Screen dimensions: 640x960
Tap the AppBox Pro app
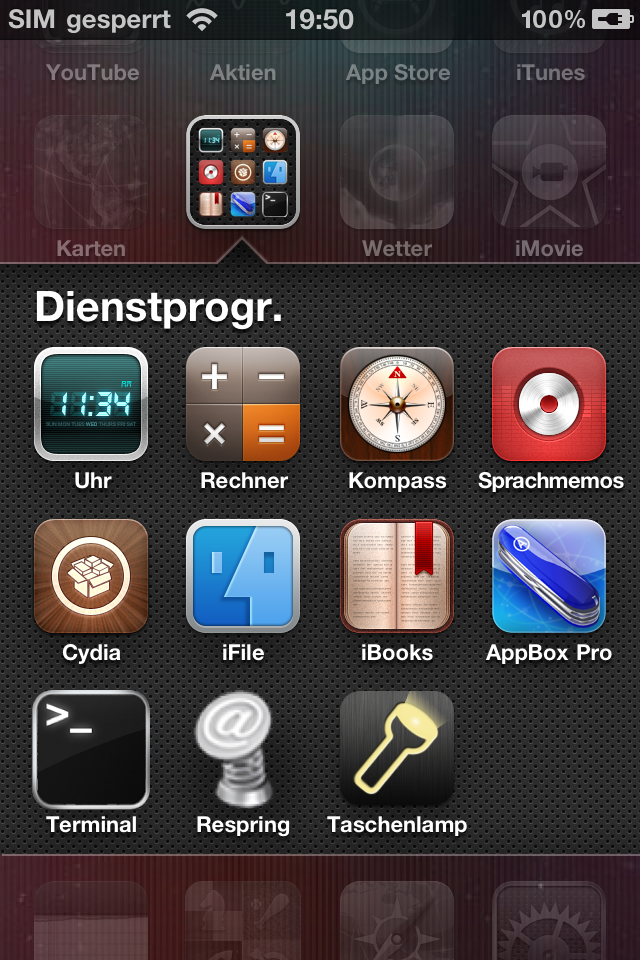[549, 576]
